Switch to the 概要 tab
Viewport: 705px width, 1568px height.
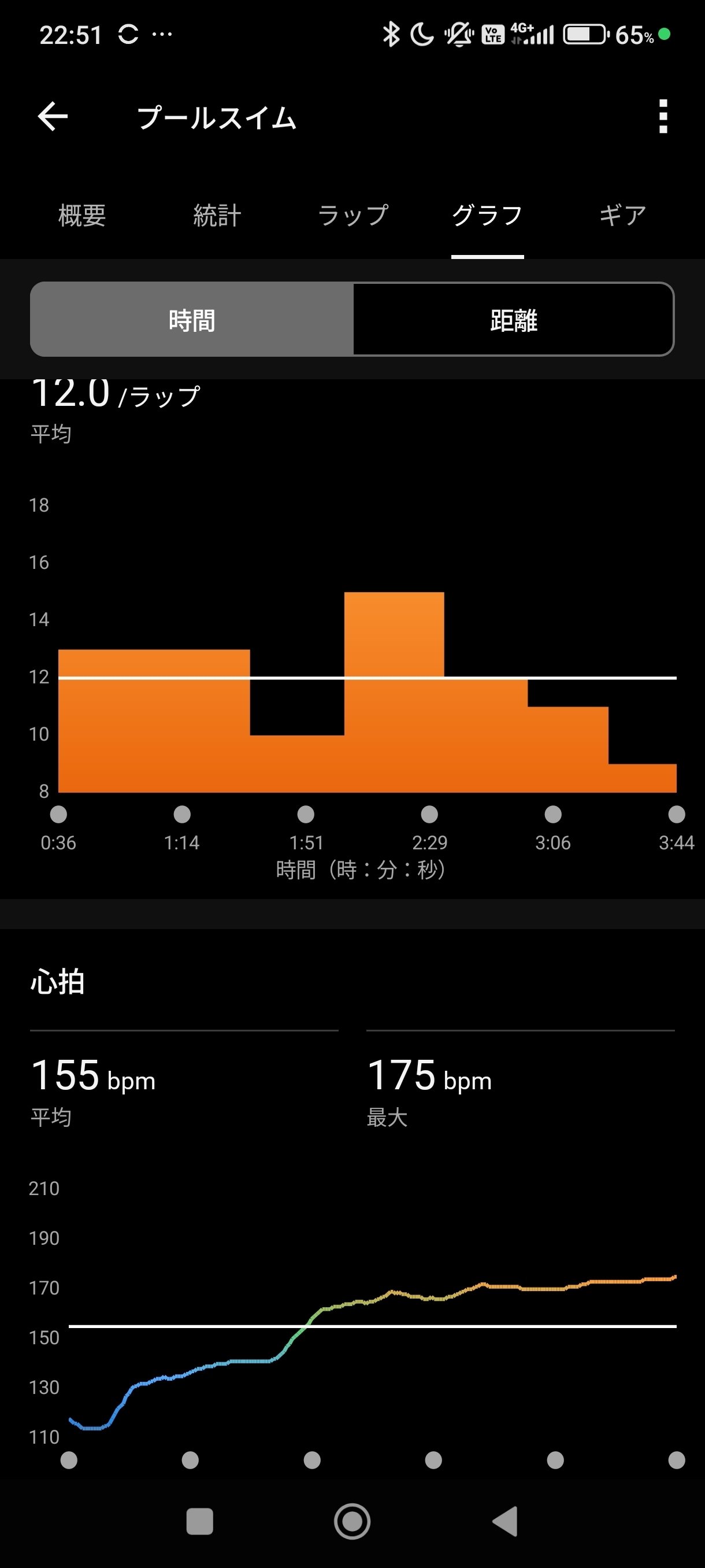pyautogui.click(x=82, y=216)
